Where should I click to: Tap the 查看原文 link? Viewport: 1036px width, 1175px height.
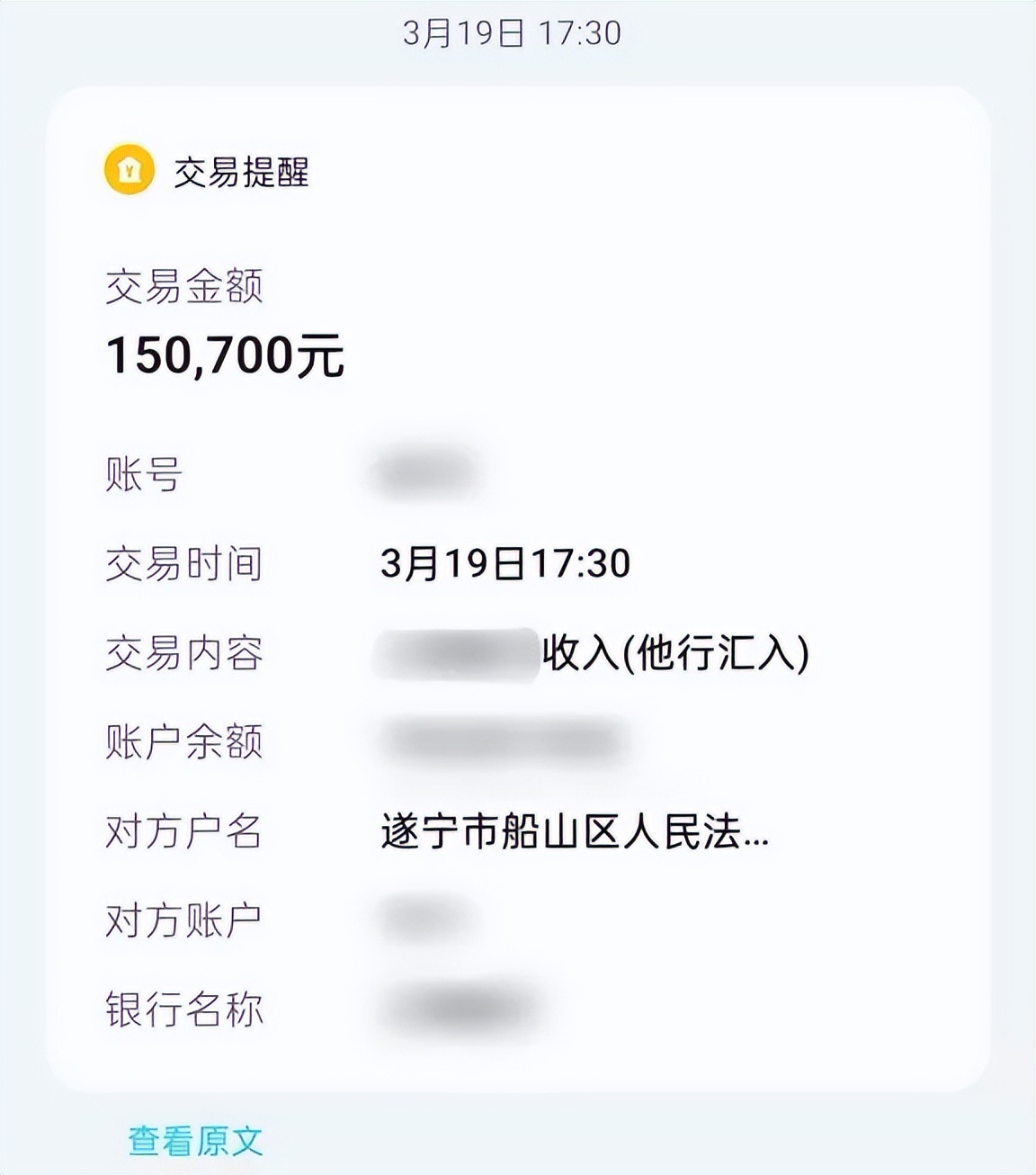point(195,1141)
